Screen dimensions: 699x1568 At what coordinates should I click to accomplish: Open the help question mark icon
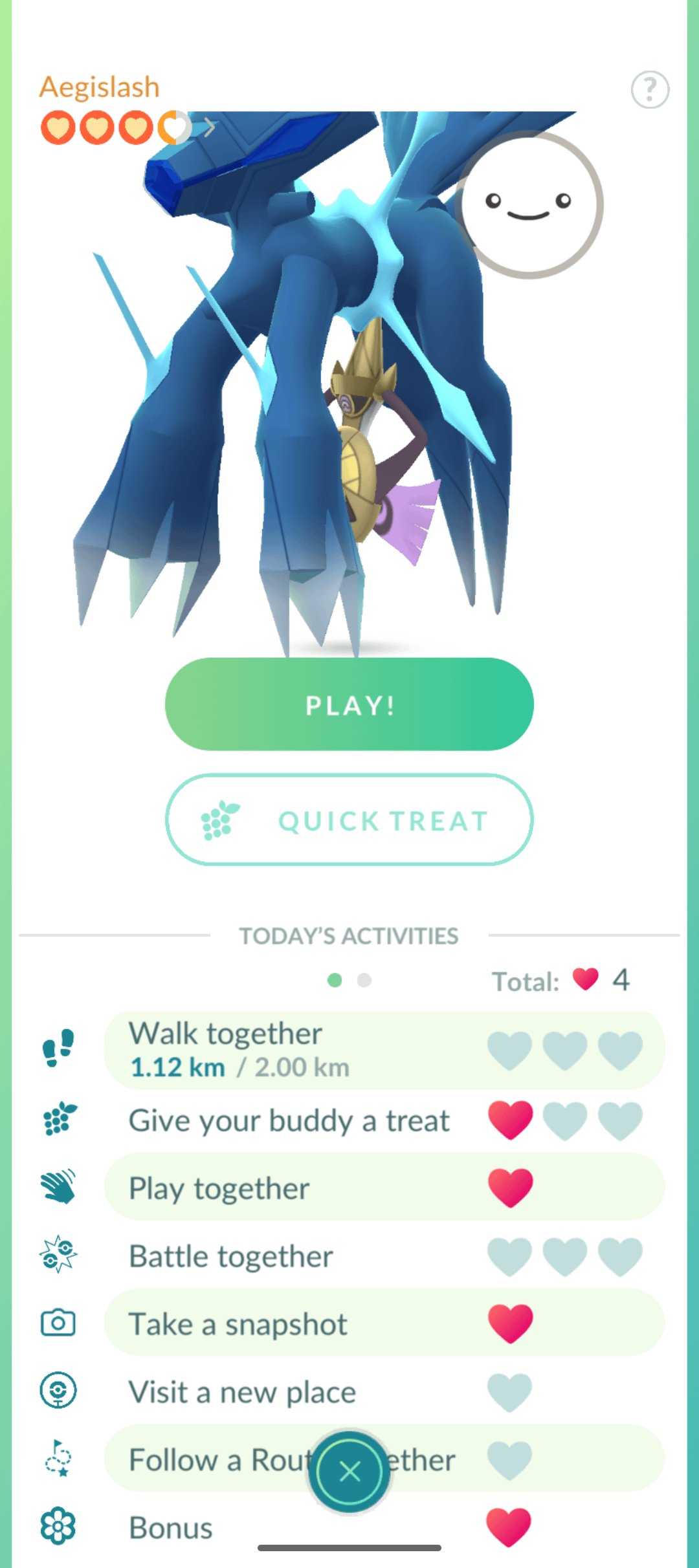point(650,89)
